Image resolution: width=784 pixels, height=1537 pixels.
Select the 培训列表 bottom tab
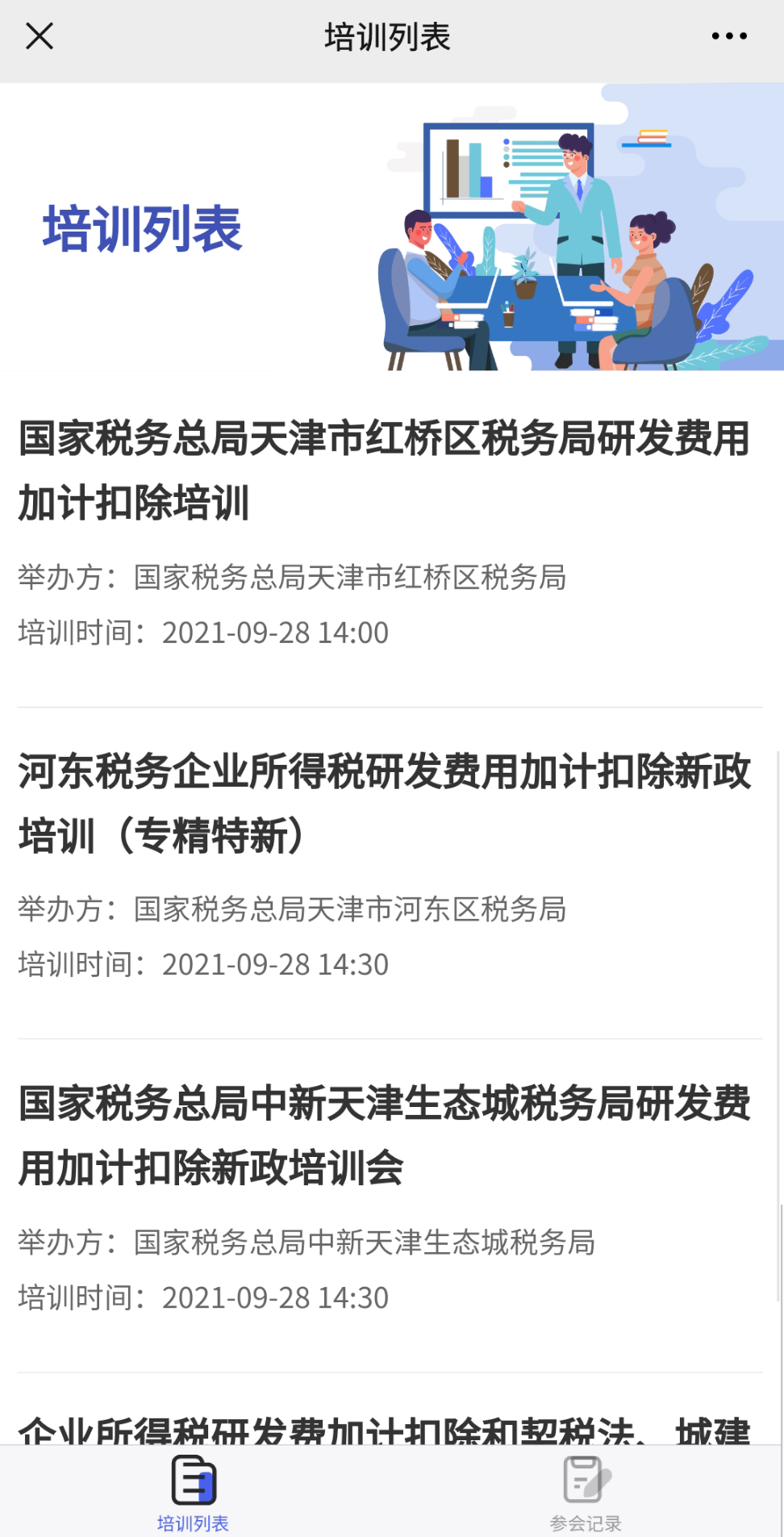(x=194, y=1493)
